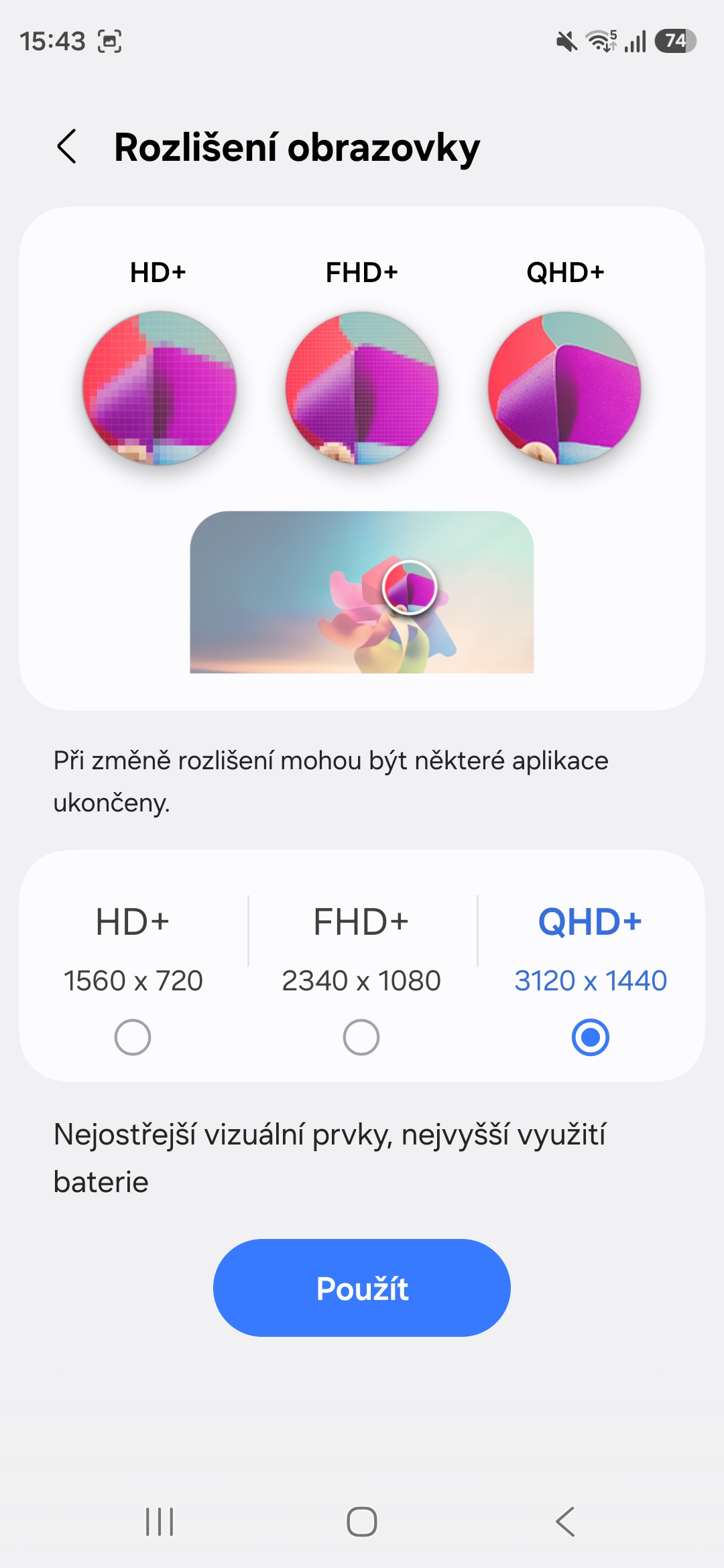Go back from Rozlišení obrazovky
This screenshot has height=1568, width=724.
point(67,147)
